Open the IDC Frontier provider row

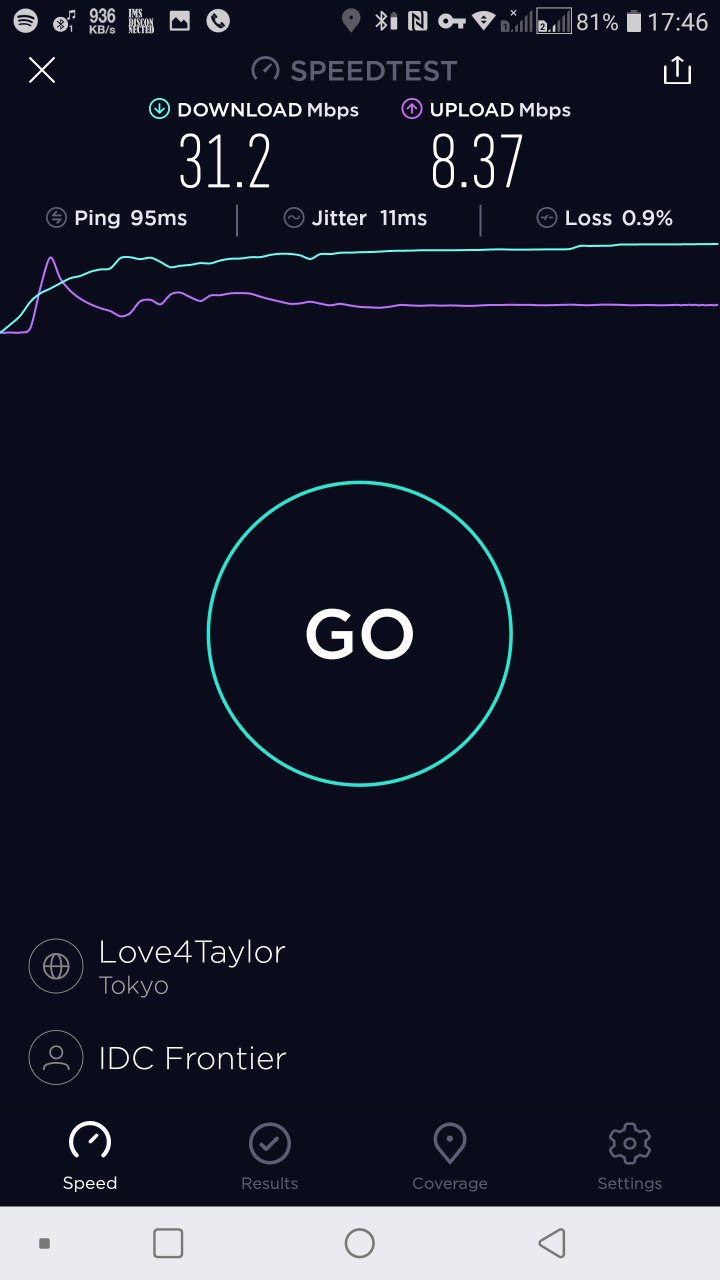click(x=190, y=1058)
